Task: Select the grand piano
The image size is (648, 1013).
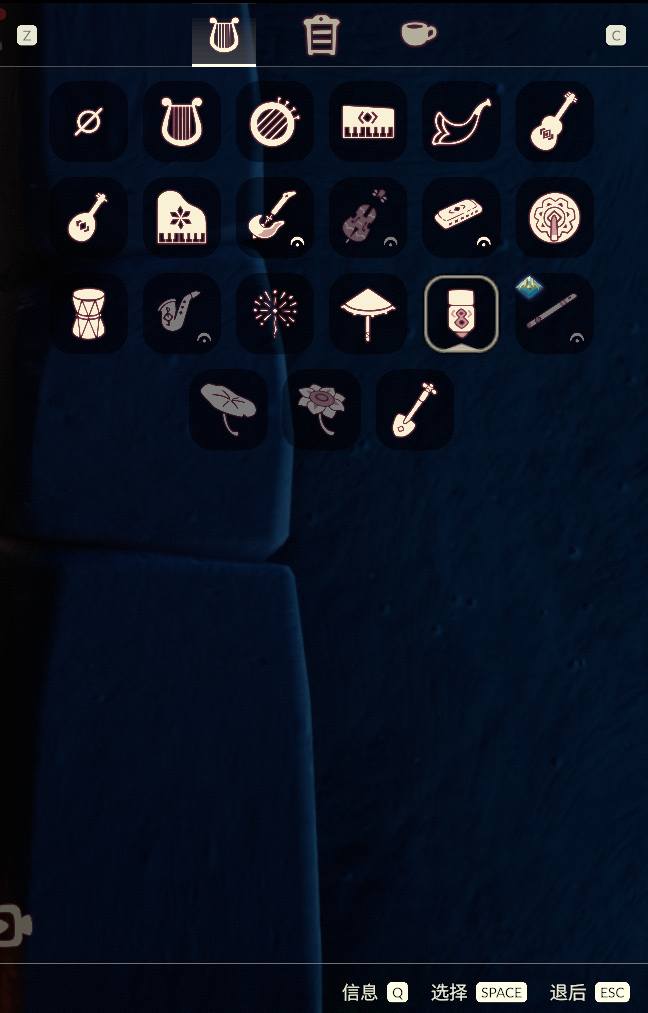Action: coord(182,218)
